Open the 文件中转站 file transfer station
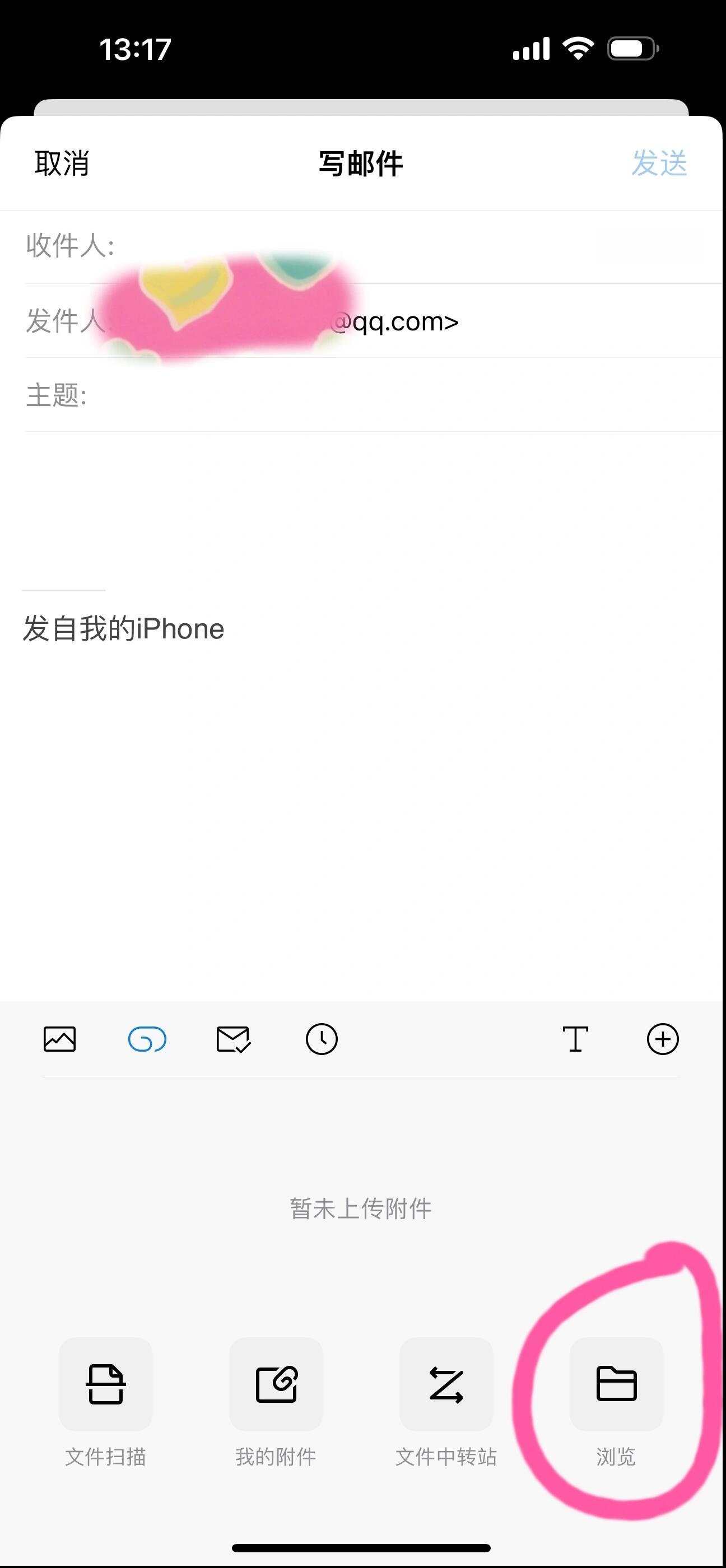The image size is (726, 1568). click(446, 1386)
